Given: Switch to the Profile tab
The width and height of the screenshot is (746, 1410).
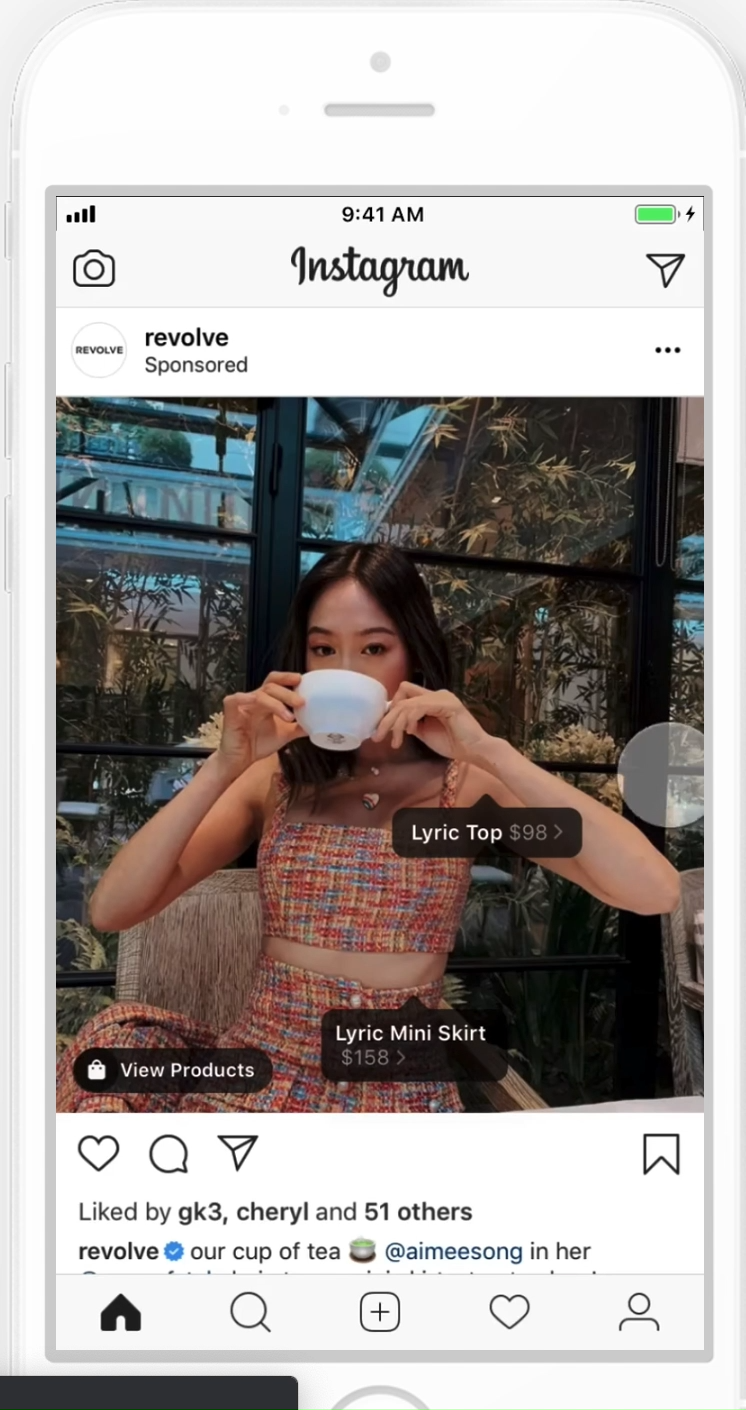Looking at the screenshot, I should pos(638,1312).
